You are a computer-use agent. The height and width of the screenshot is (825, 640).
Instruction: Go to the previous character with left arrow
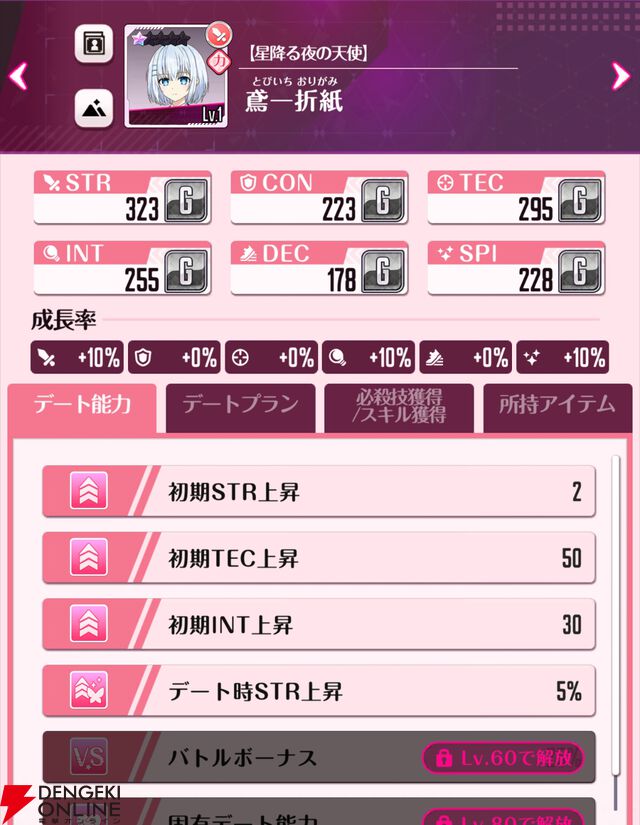pyautogui.click(x=17, y=76)
